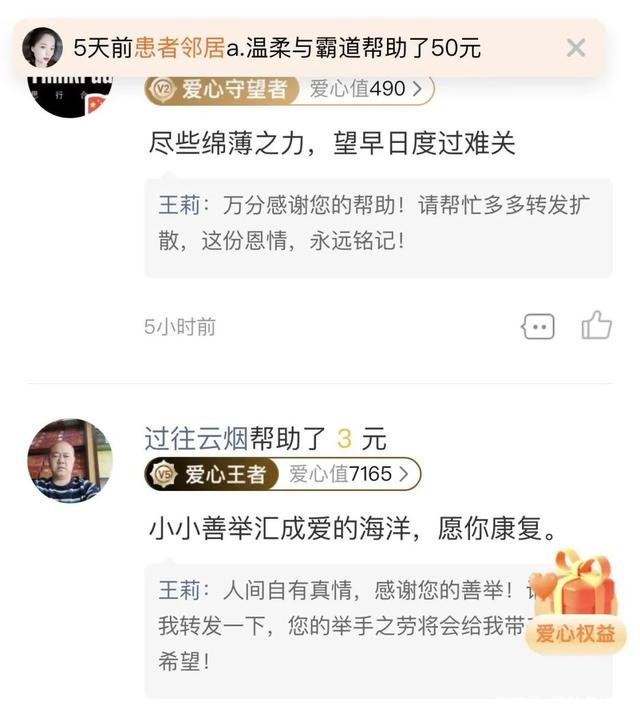Dismiss the 温柔与霸道 donation banner
This screenshot has height=721, width=640.
[x=575, y=47]
